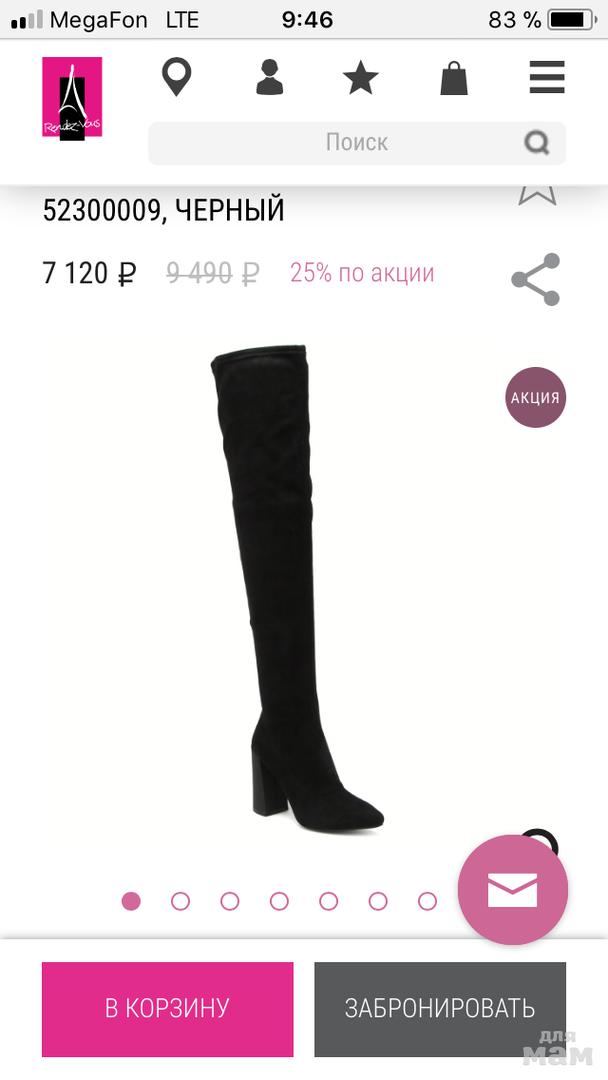Viewport: 608px width, 1080px height.
Task: Select the fourth photo indicator dot
Action: (279, 901)
